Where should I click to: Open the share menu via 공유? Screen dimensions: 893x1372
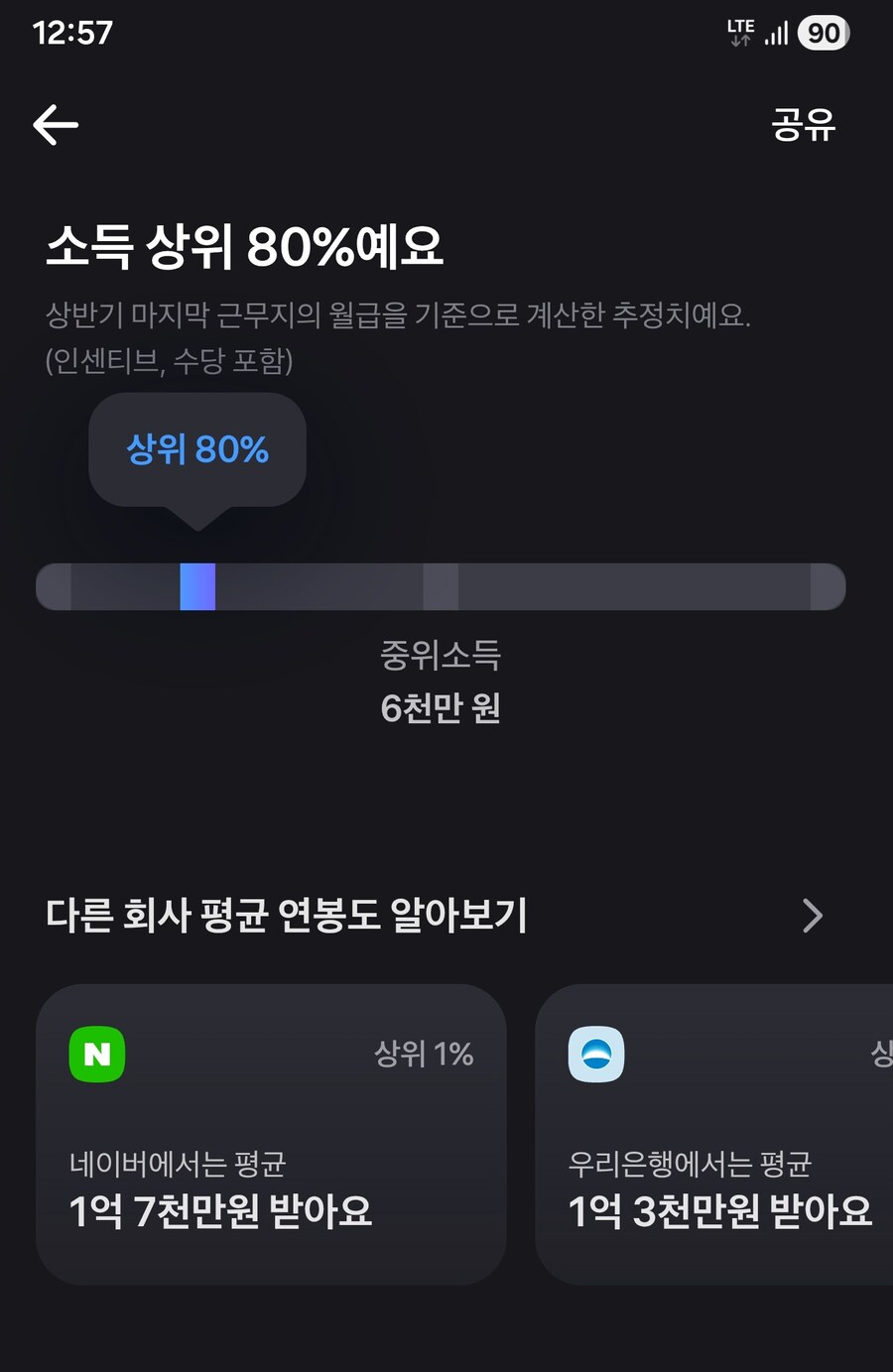pos(802,124)
